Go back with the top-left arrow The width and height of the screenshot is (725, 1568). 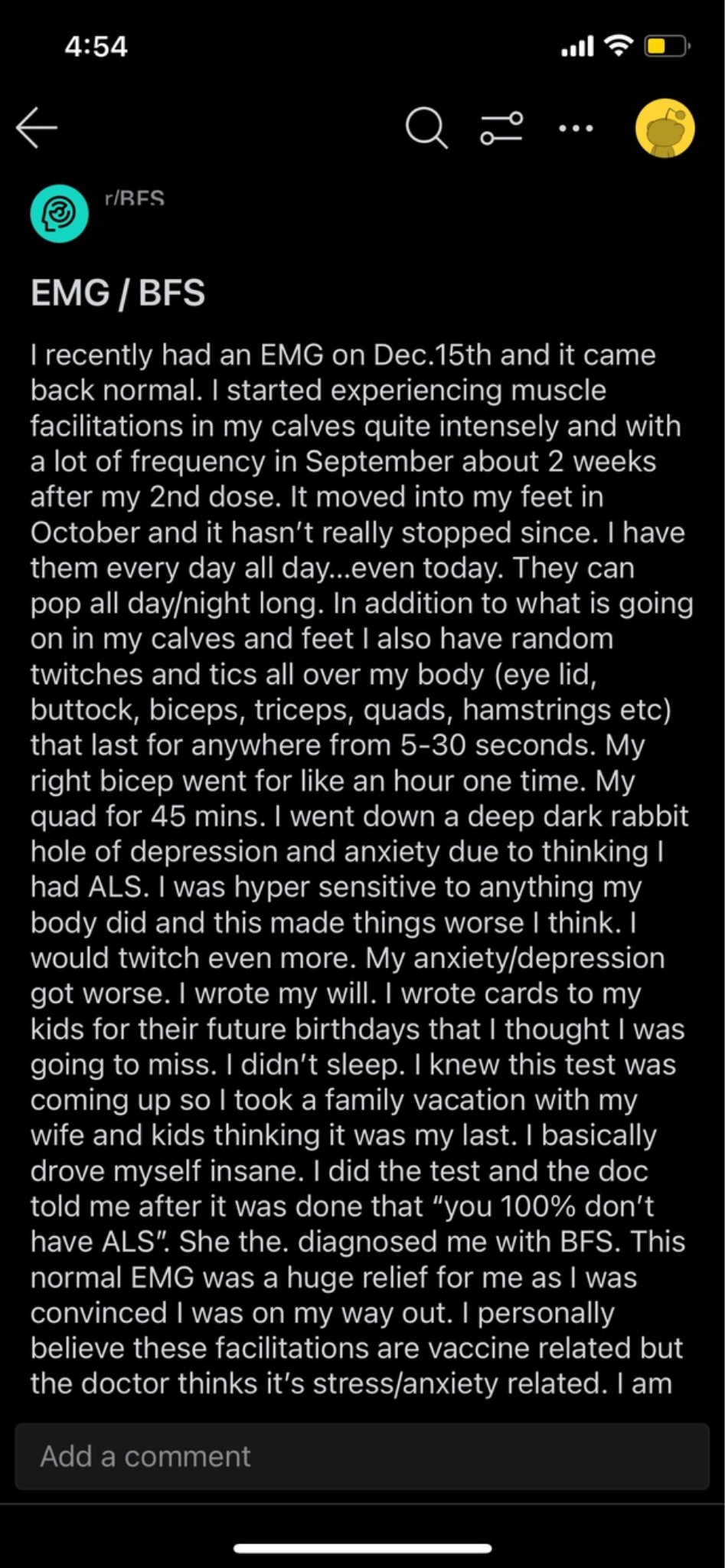[x=37, y=127]
